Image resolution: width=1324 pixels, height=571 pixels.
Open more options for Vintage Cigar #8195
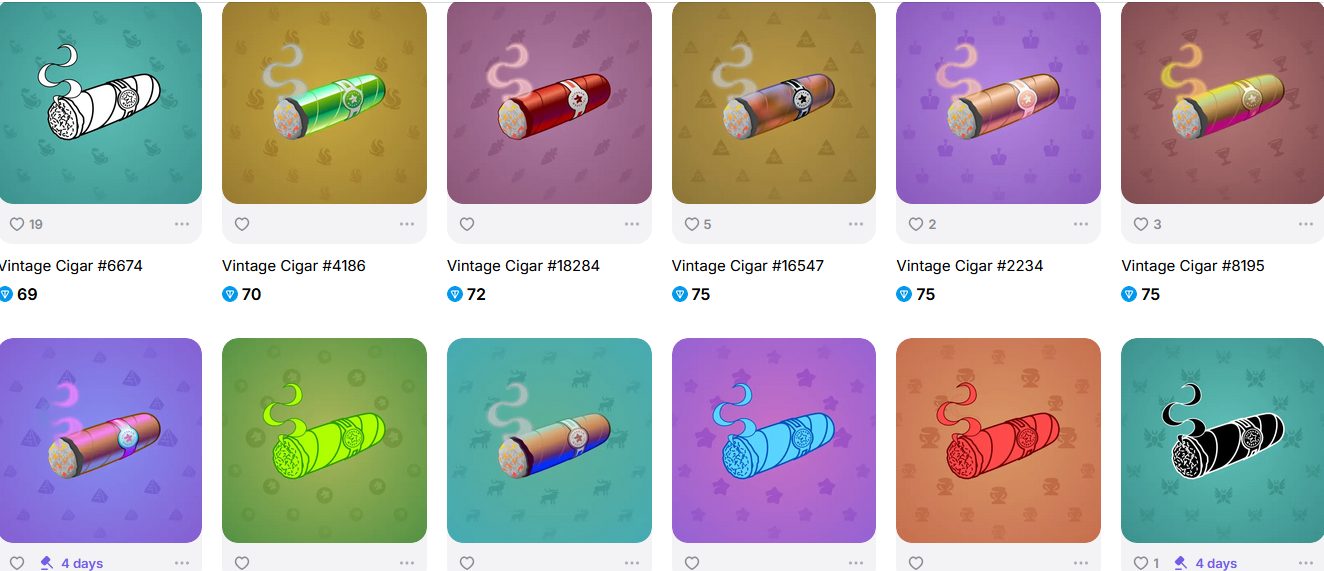pyautogui.click(x=1305, y=224)
